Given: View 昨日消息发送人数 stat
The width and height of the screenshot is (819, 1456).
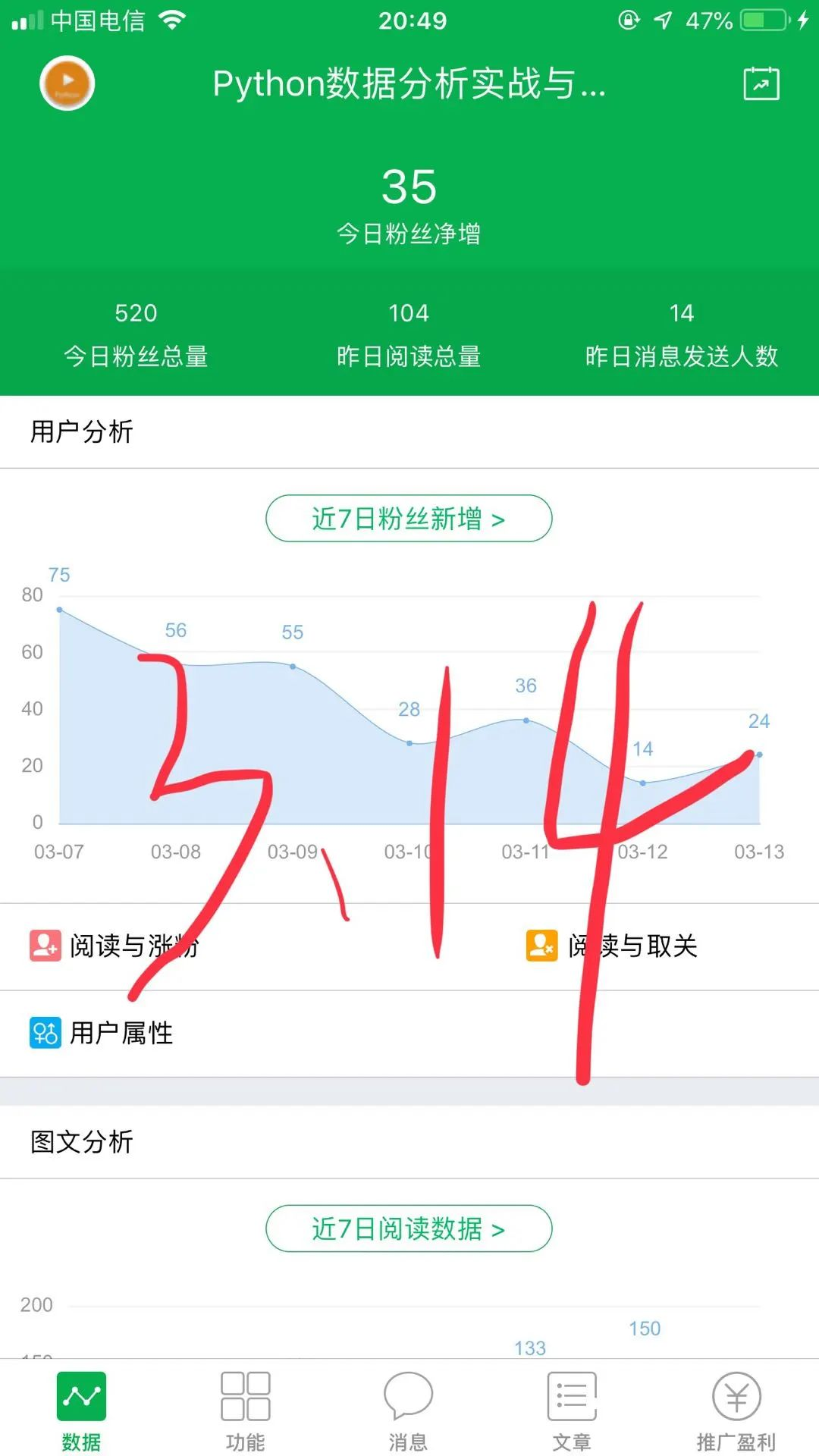Looking at the screenshot, I should pyautogui.click(x=681, y=334).
